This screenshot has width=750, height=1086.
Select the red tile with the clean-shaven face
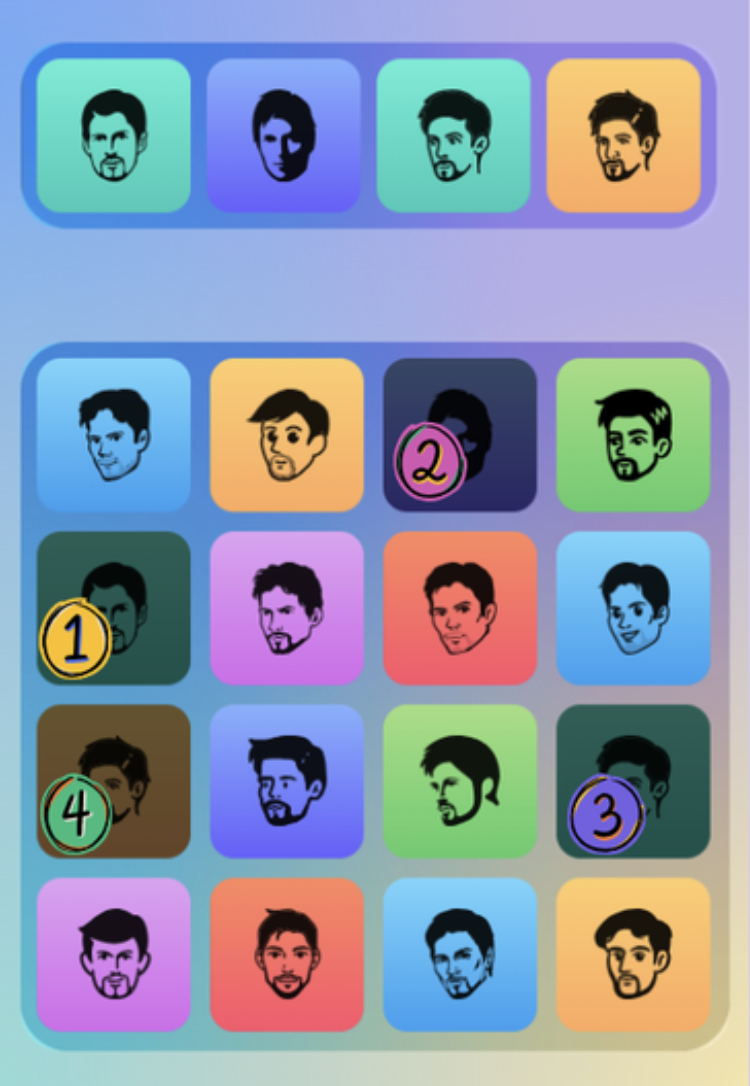click(460, 608)
